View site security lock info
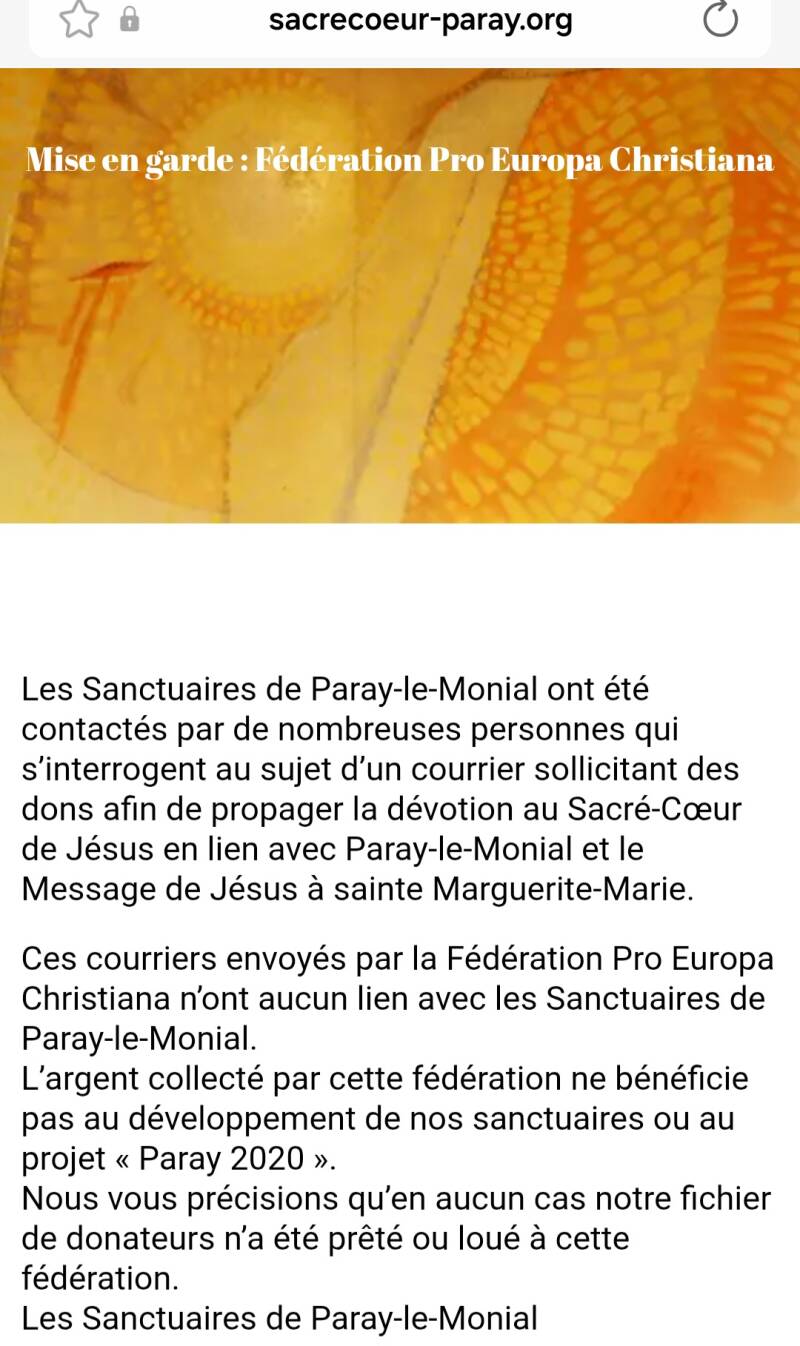 (130, 19)
